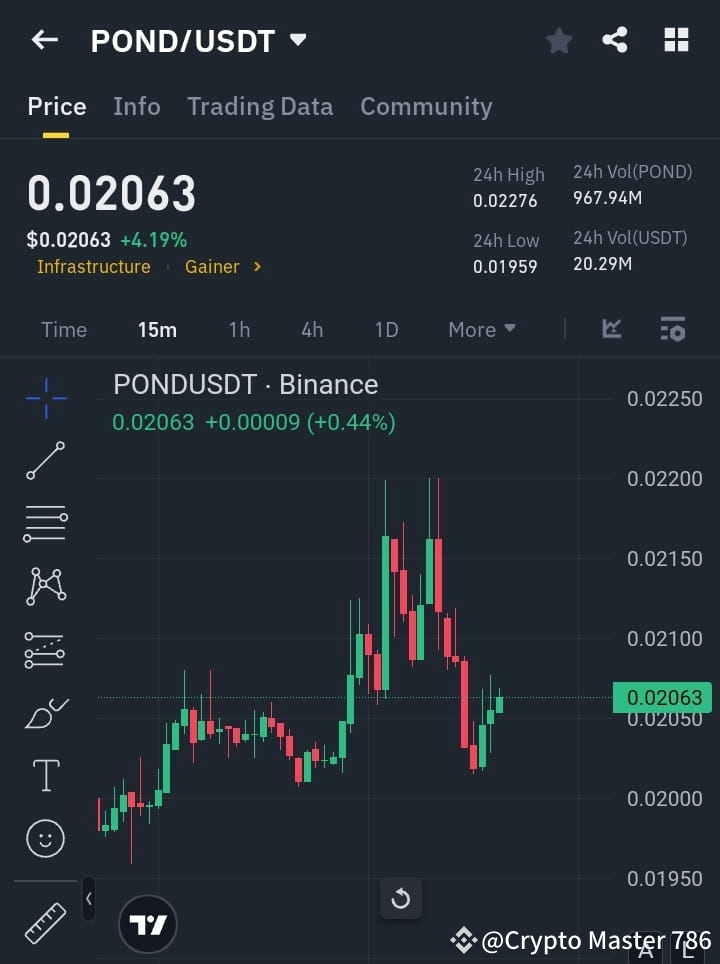Open the emoji sticker tool
This screenshot has width=720, height=964.
[44, 838]
